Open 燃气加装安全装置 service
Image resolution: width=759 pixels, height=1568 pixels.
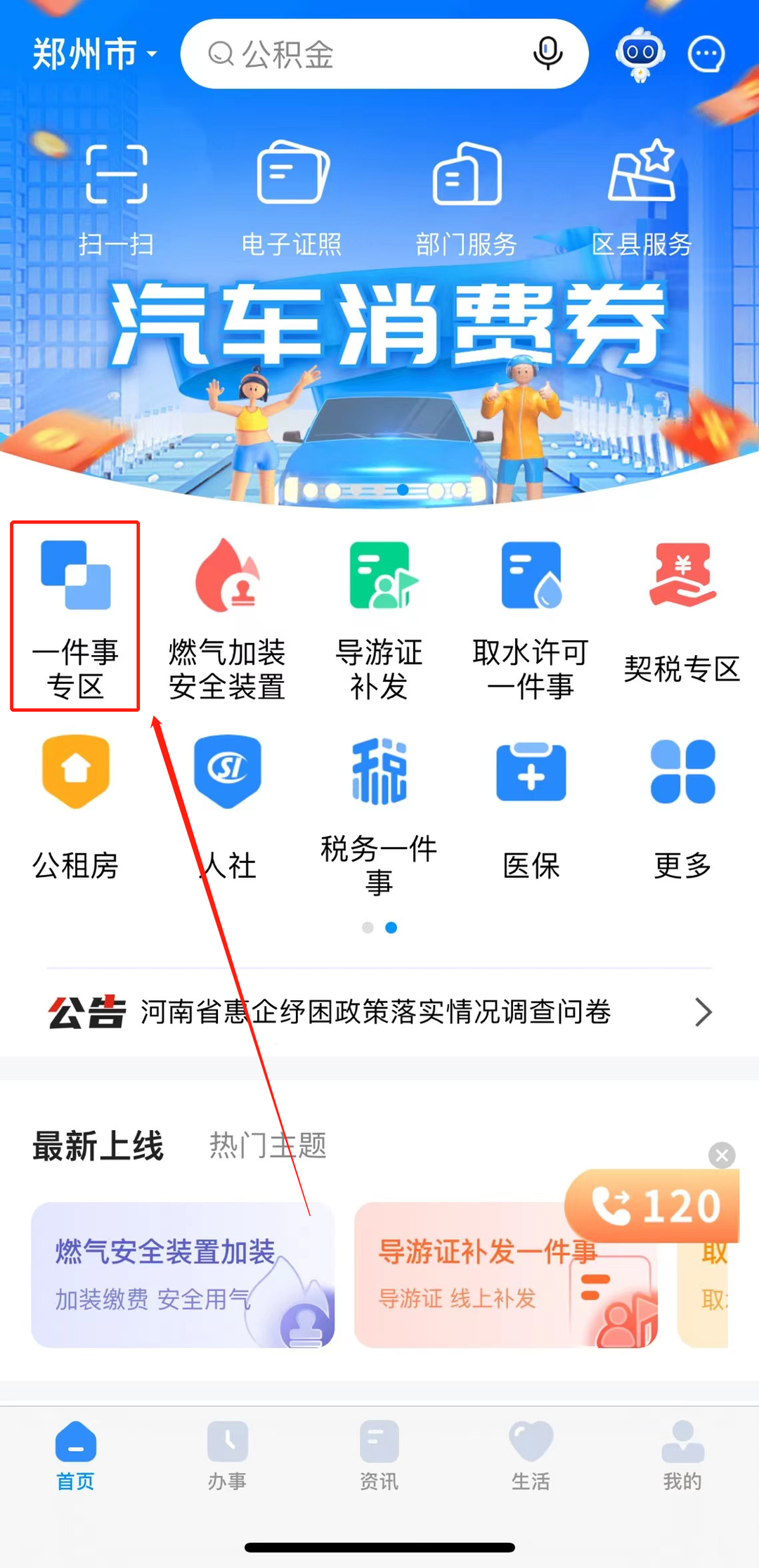227,616
